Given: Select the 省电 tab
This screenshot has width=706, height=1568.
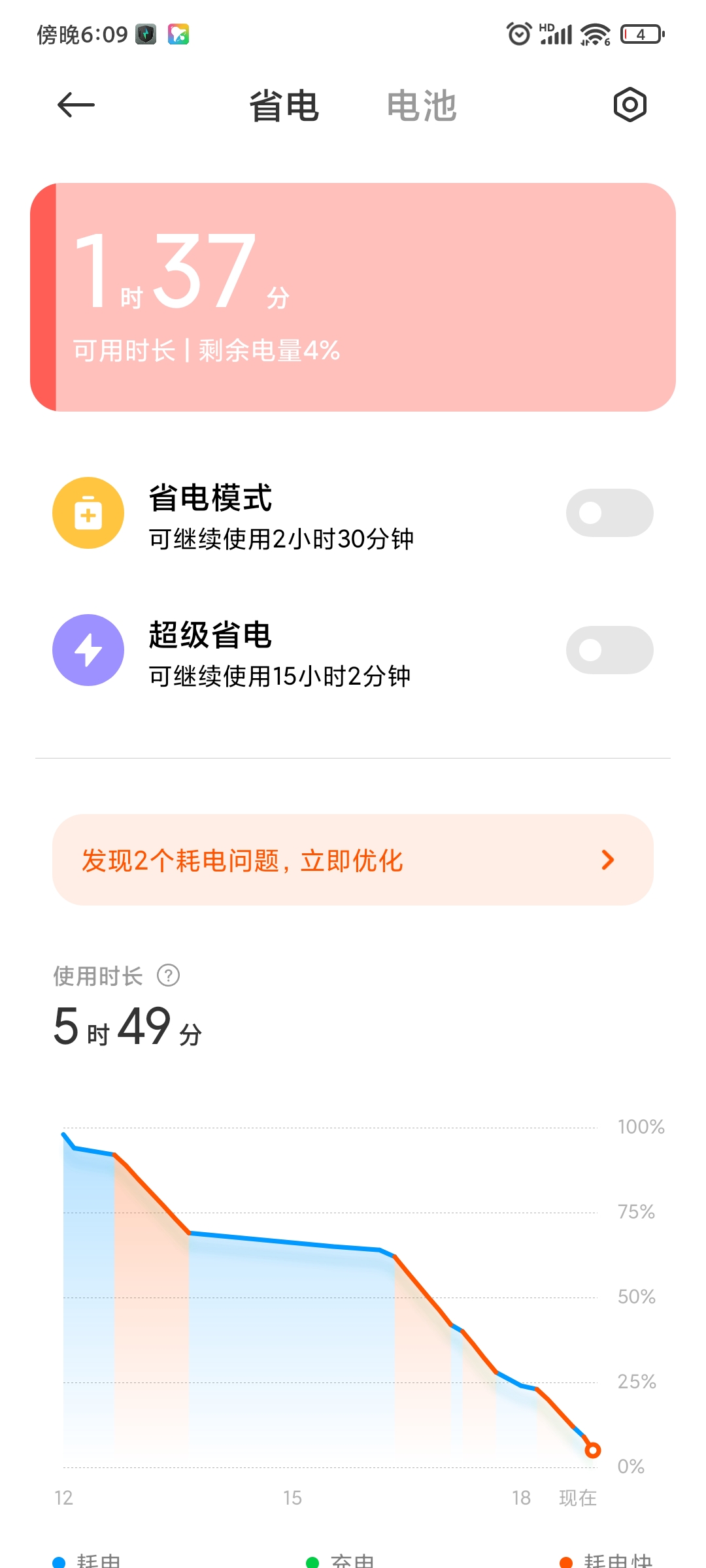Looking at the screenshot, I should click(284, 106).
